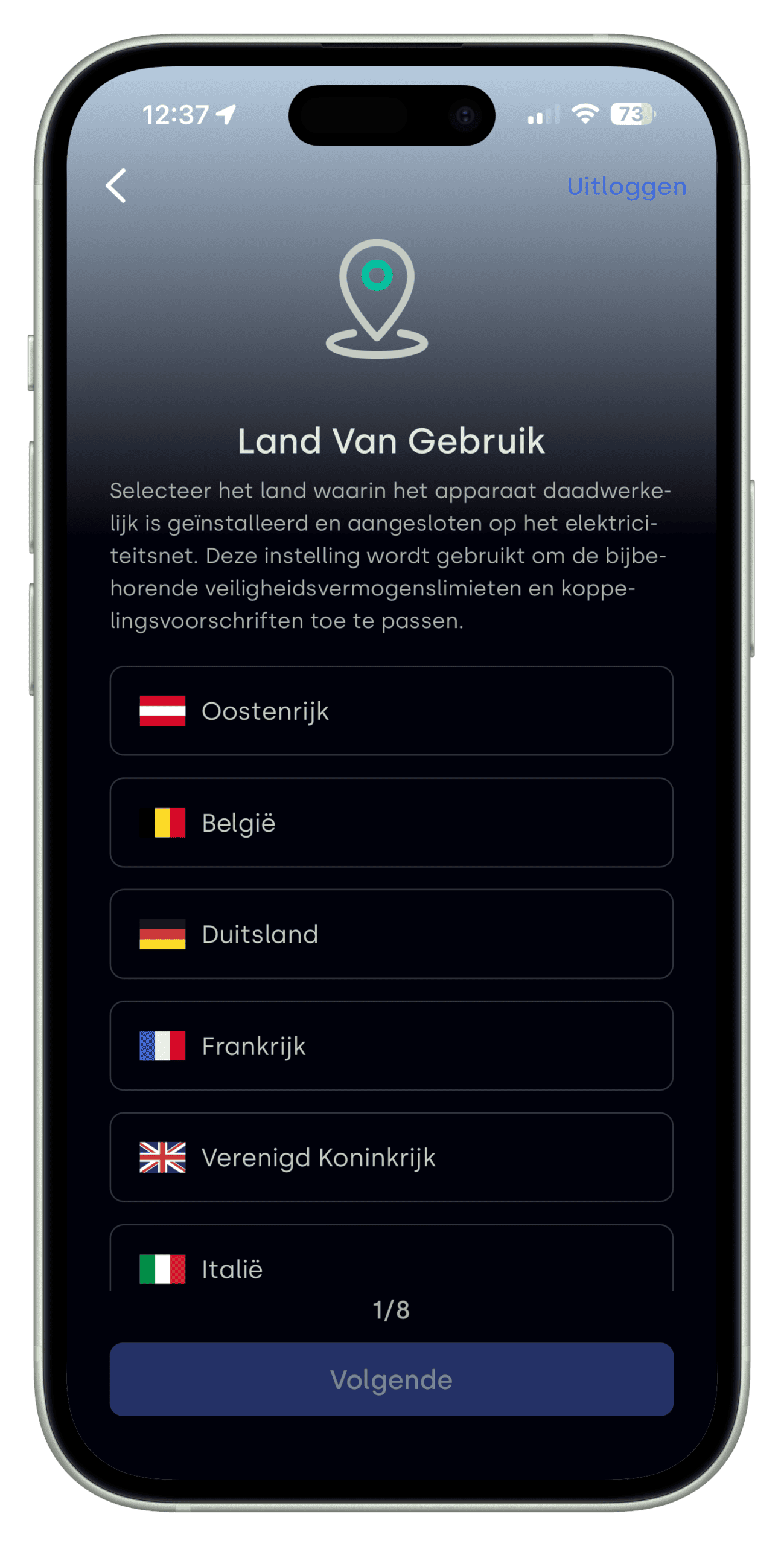Select Oostenrijk as country
This screenshot has height=1546, width=784.
click(x=391, y=710)
